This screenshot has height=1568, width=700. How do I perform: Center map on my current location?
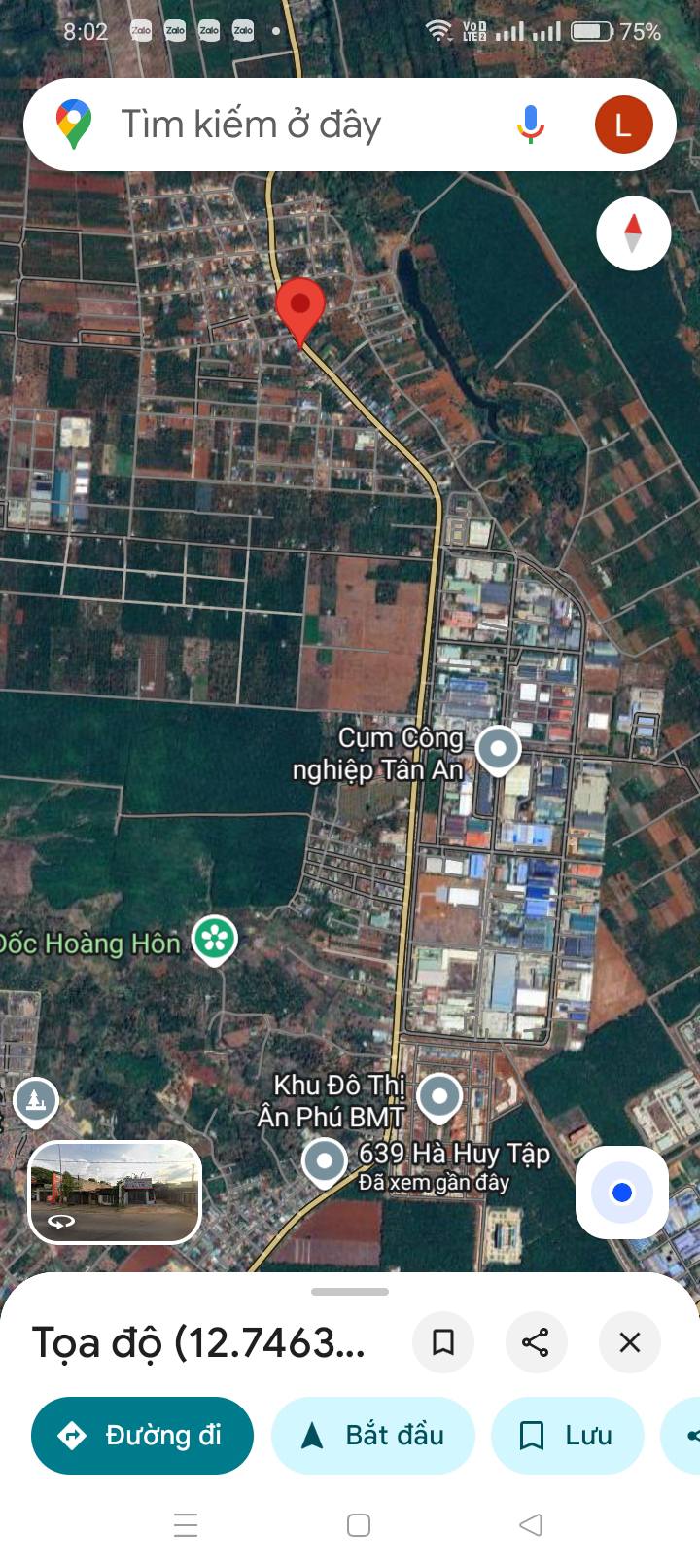[621, 1193]
